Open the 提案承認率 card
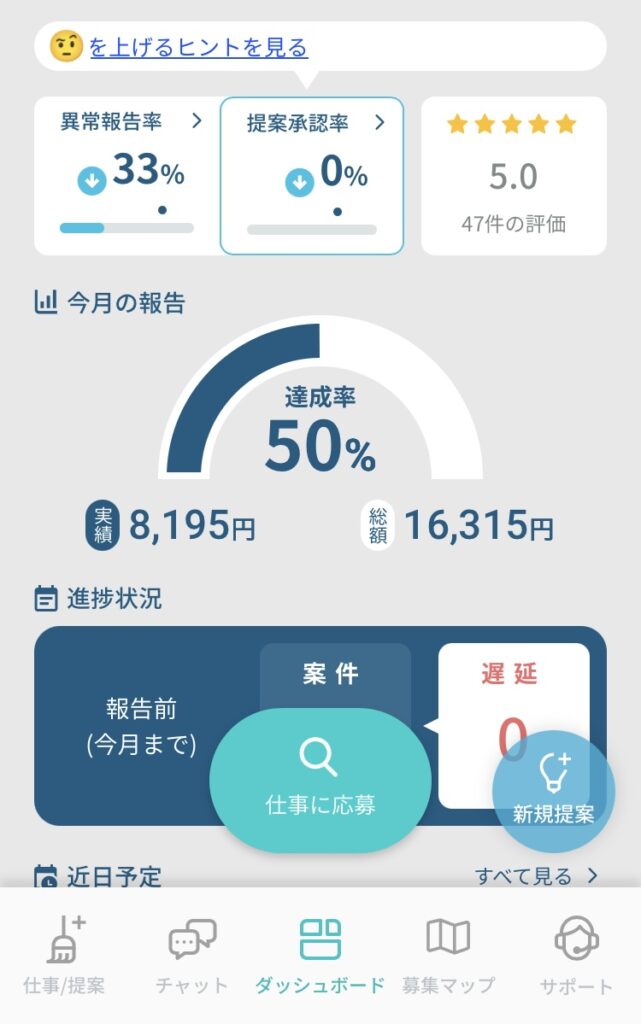 [x=312, y=176]
